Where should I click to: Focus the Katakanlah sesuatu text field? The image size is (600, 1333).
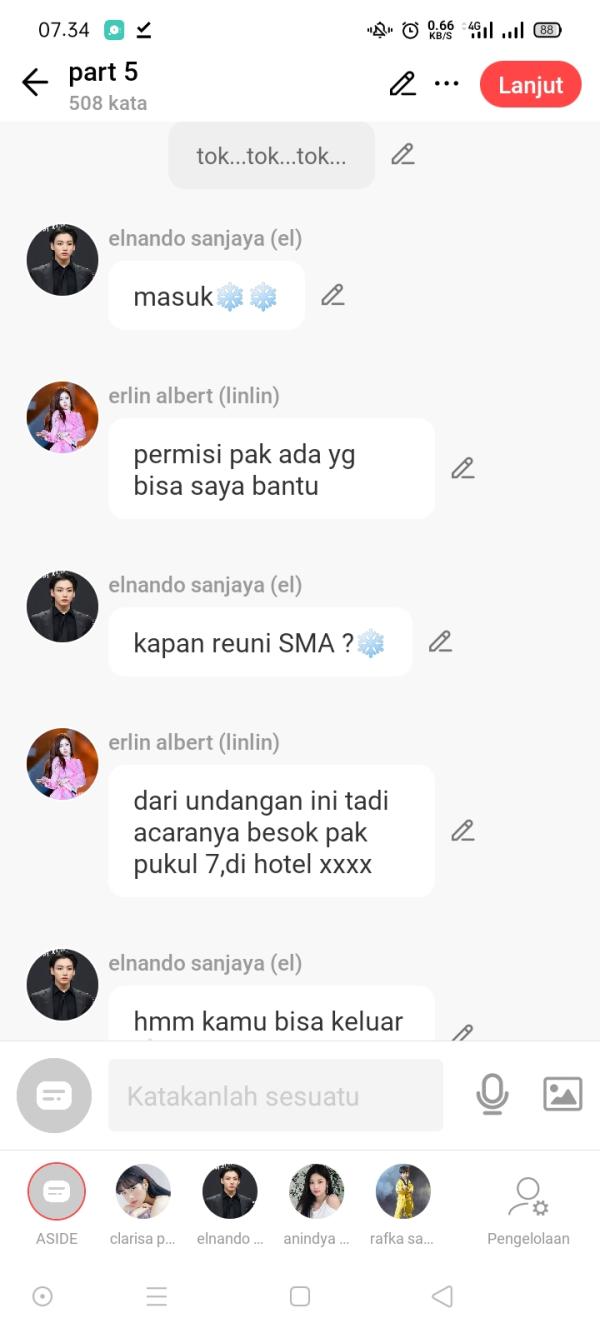click(275, 1096)
